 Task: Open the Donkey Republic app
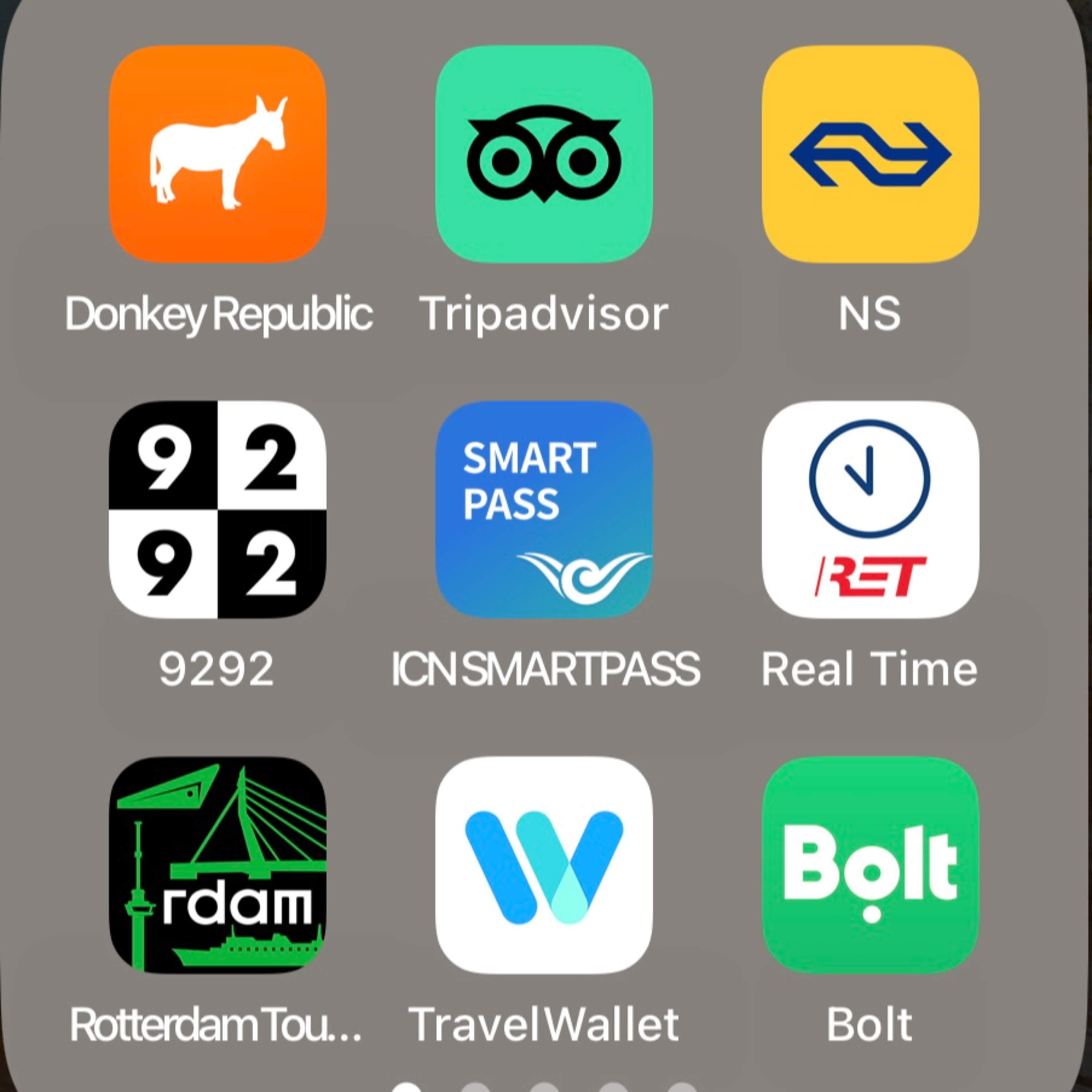pyautogui.click(x=218, y=154)
